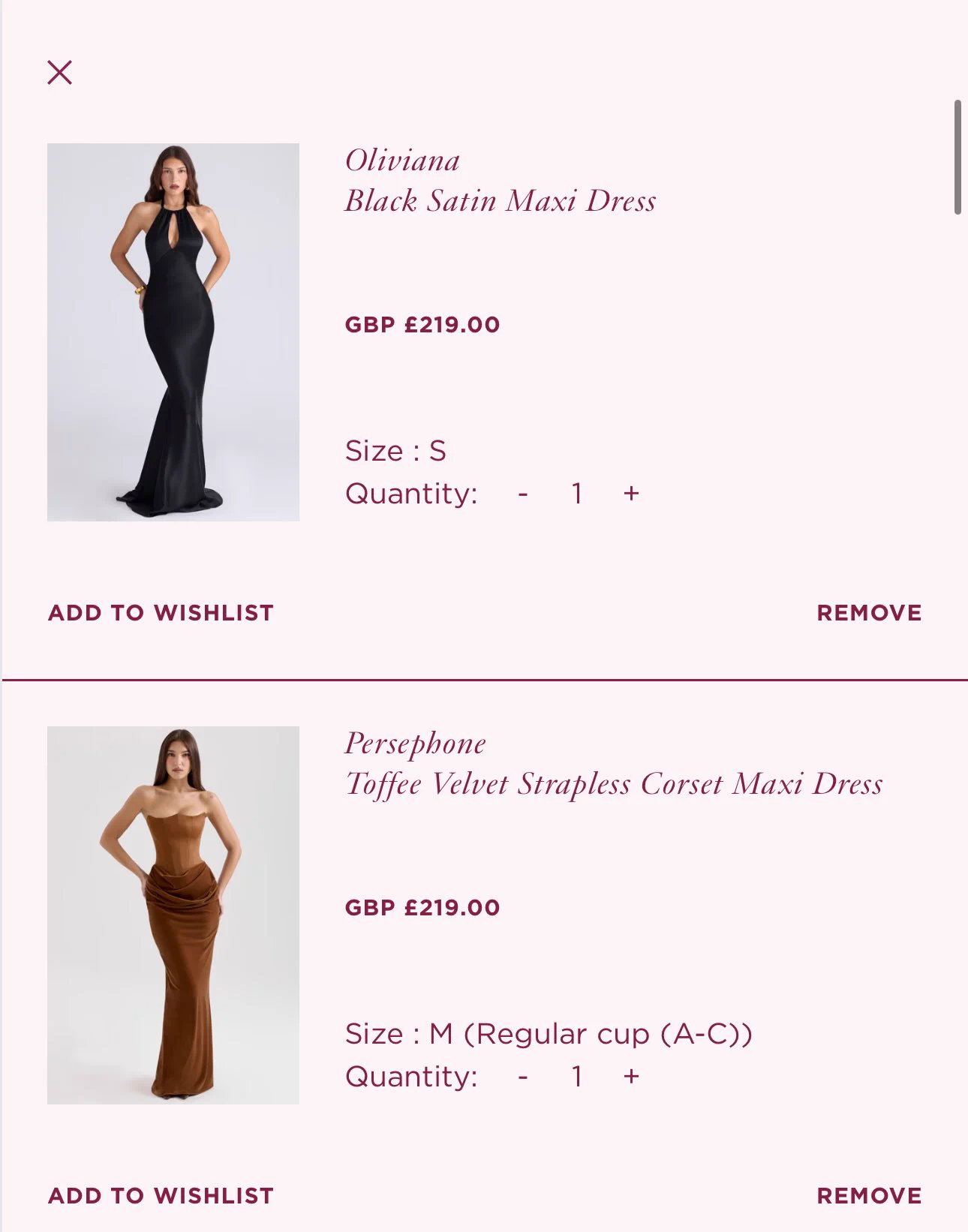Open the Persephone dress product image
The height and width of the screenshot is (1232, 968).
click(x=173, y=915)
